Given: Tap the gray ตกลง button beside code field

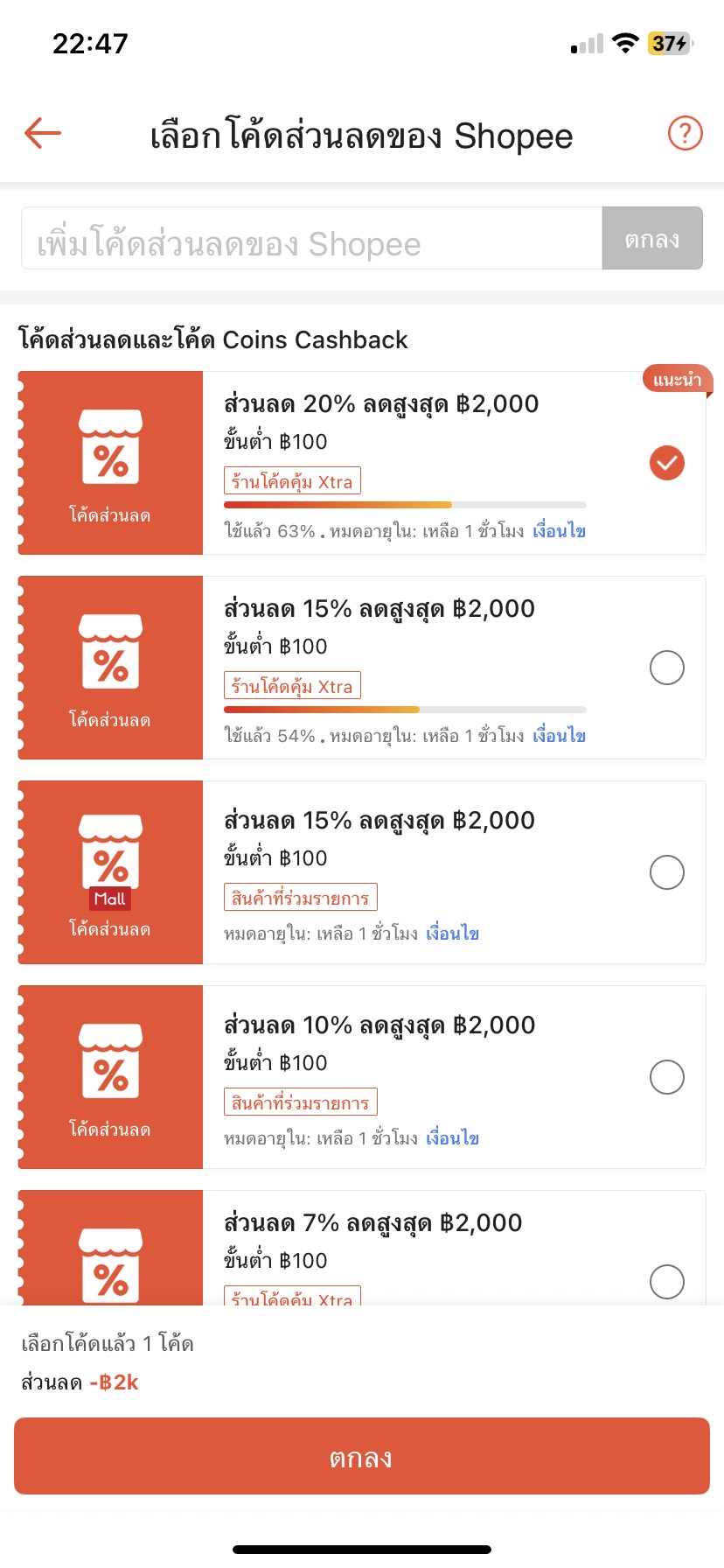Looking at the screenshot, I should tap(652, 238).
